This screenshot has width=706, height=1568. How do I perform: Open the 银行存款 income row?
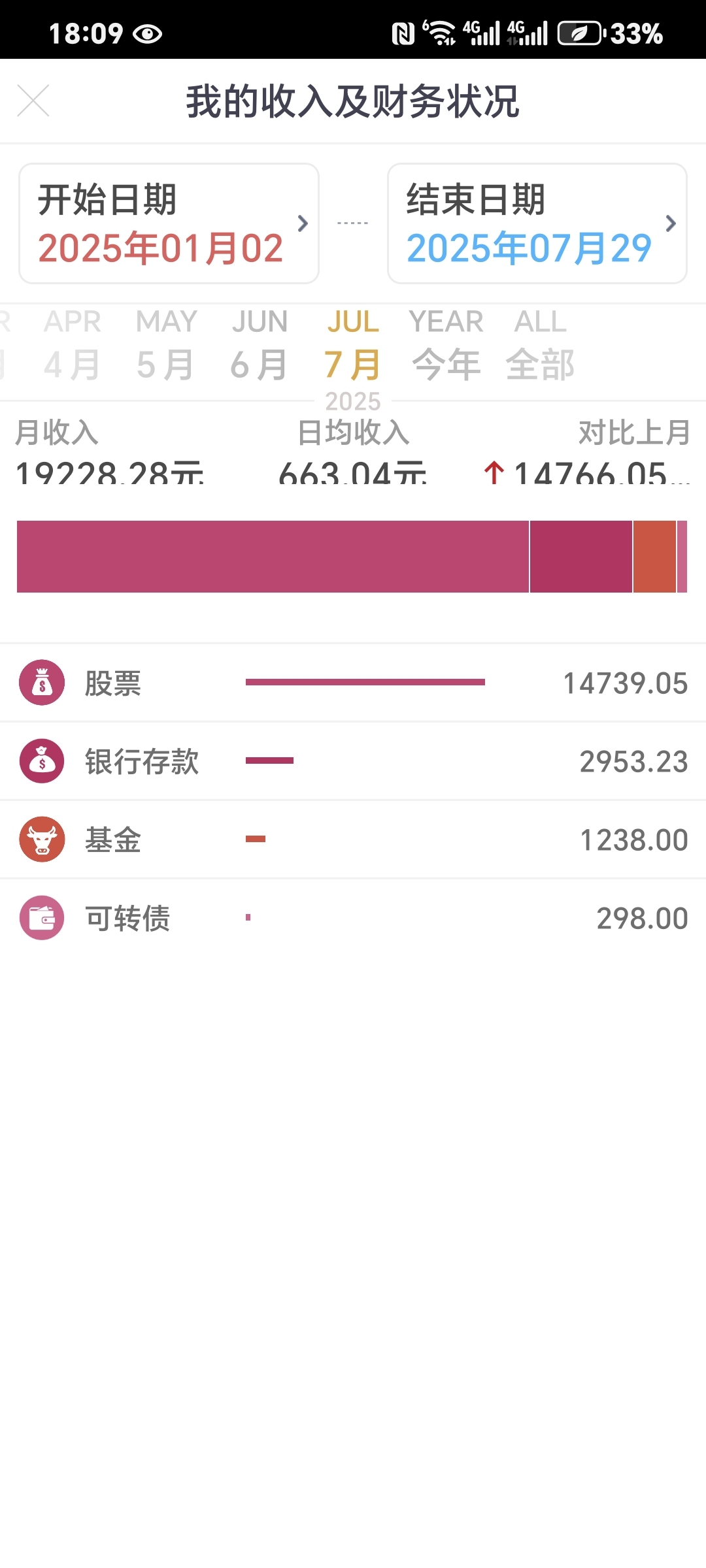click(353, 761)
